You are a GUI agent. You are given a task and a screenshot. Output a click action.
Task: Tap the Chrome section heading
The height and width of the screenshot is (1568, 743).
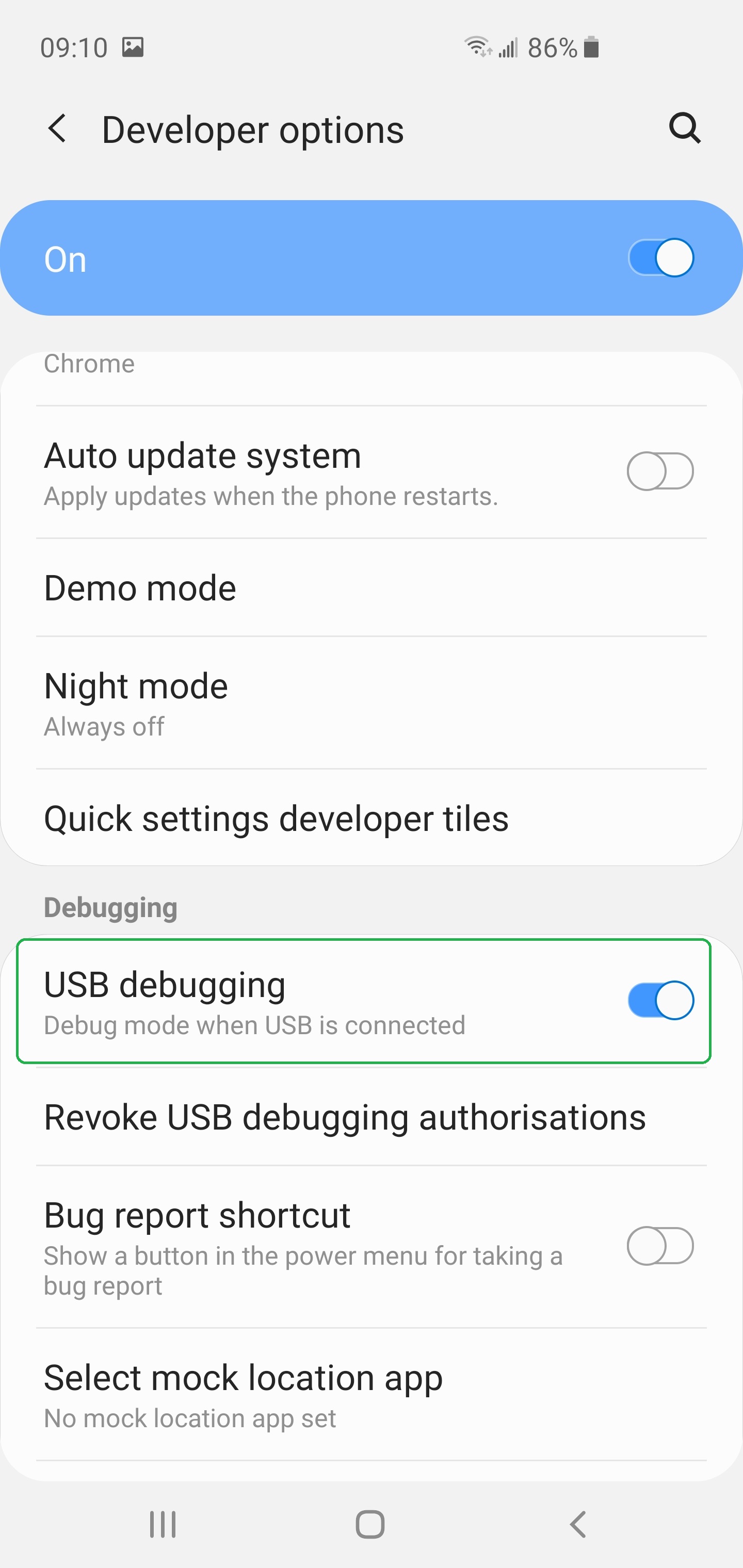tap(89, 364)
